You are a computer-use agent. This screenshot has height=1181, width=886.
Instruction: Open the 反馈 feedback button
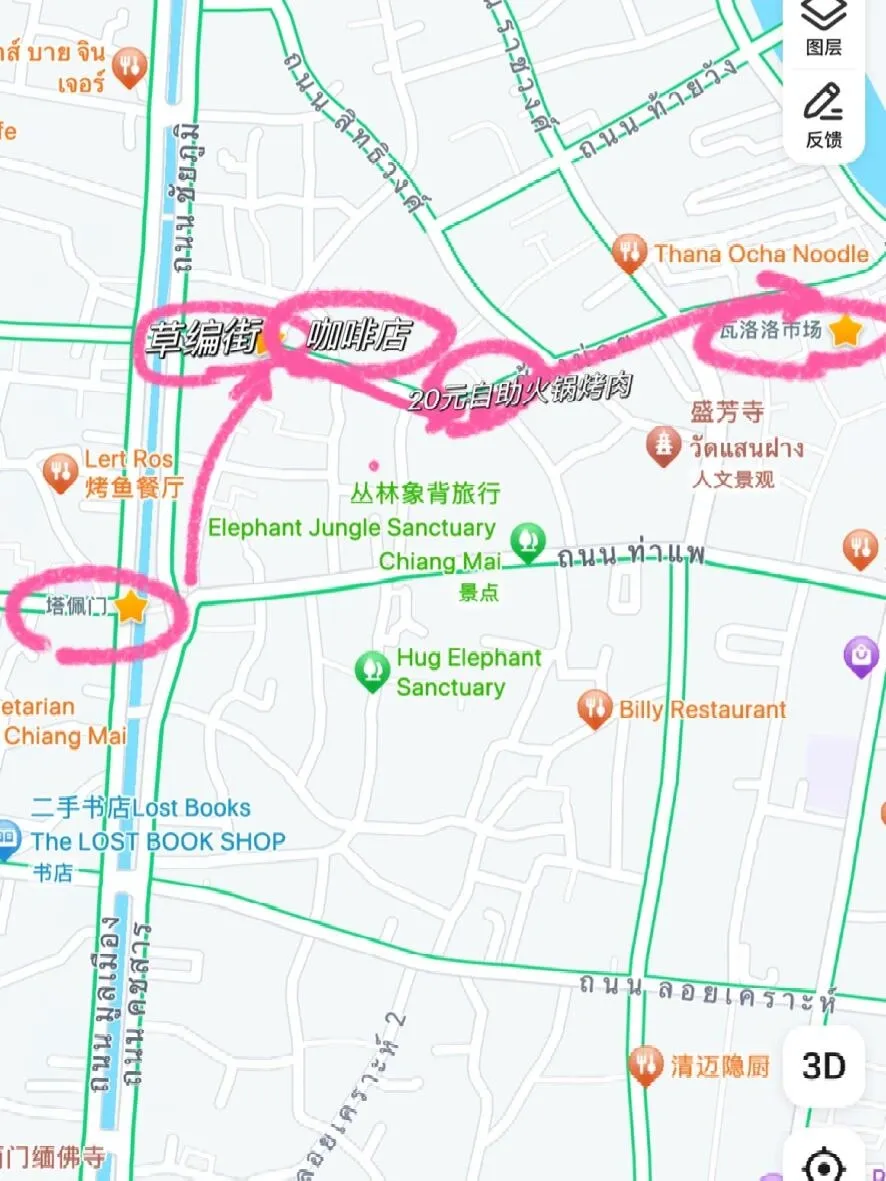click(x=824, y=113)
